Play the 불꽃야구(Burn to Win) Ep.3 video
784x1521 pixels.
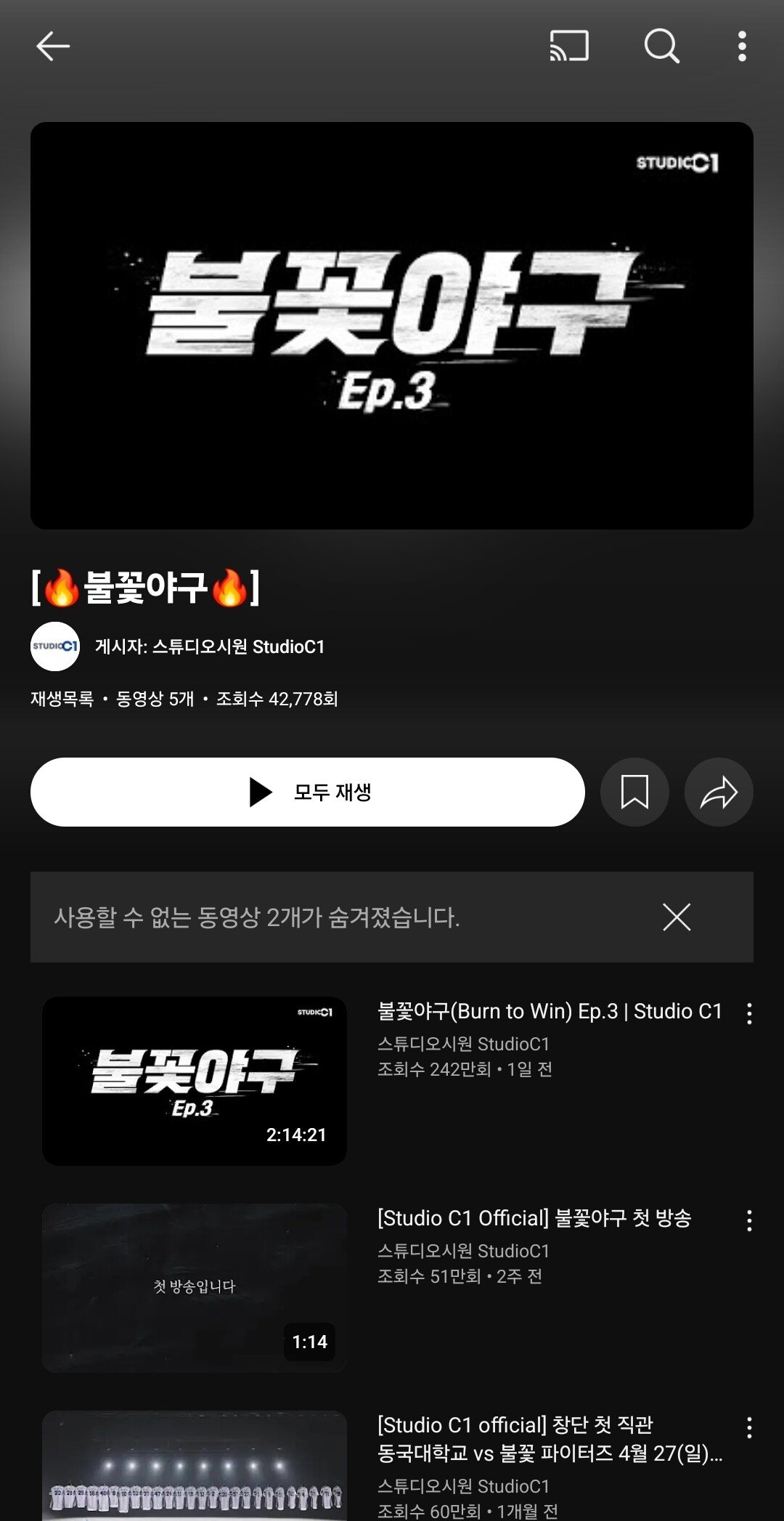195,1081
